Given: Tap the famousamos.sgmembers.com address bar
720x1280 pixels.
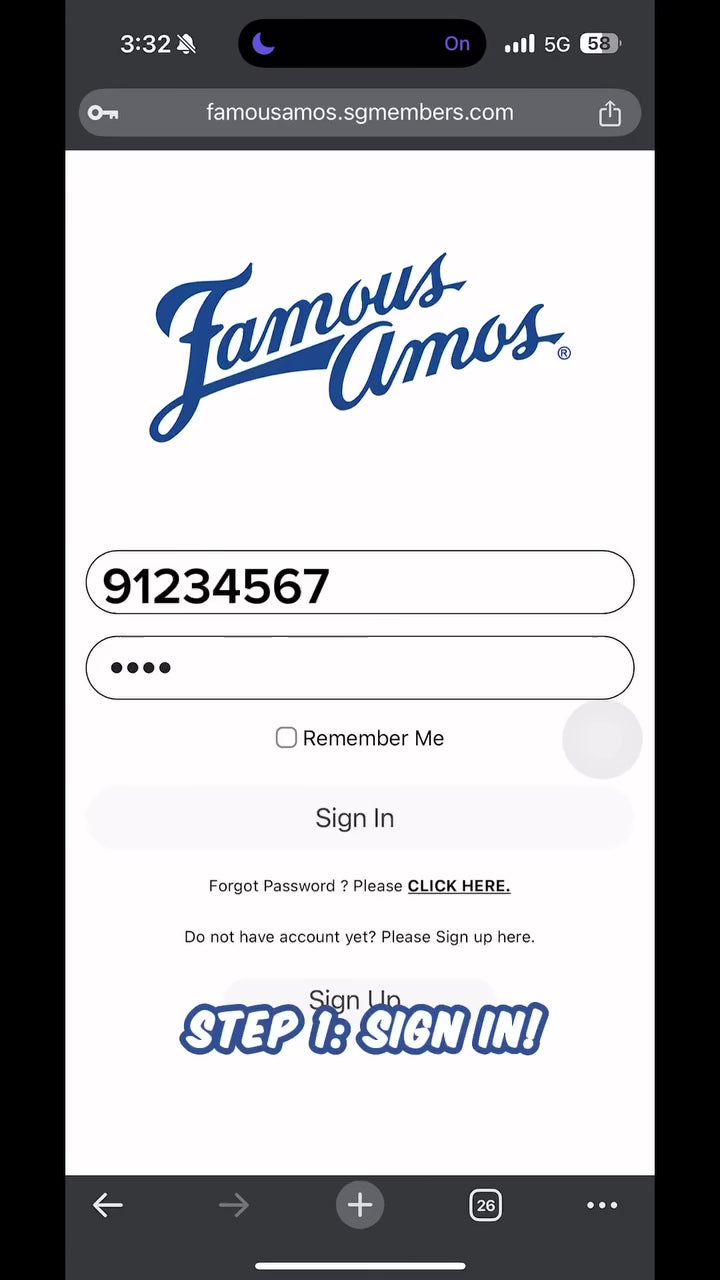Looking at the screenshot, I should point(360,113).
